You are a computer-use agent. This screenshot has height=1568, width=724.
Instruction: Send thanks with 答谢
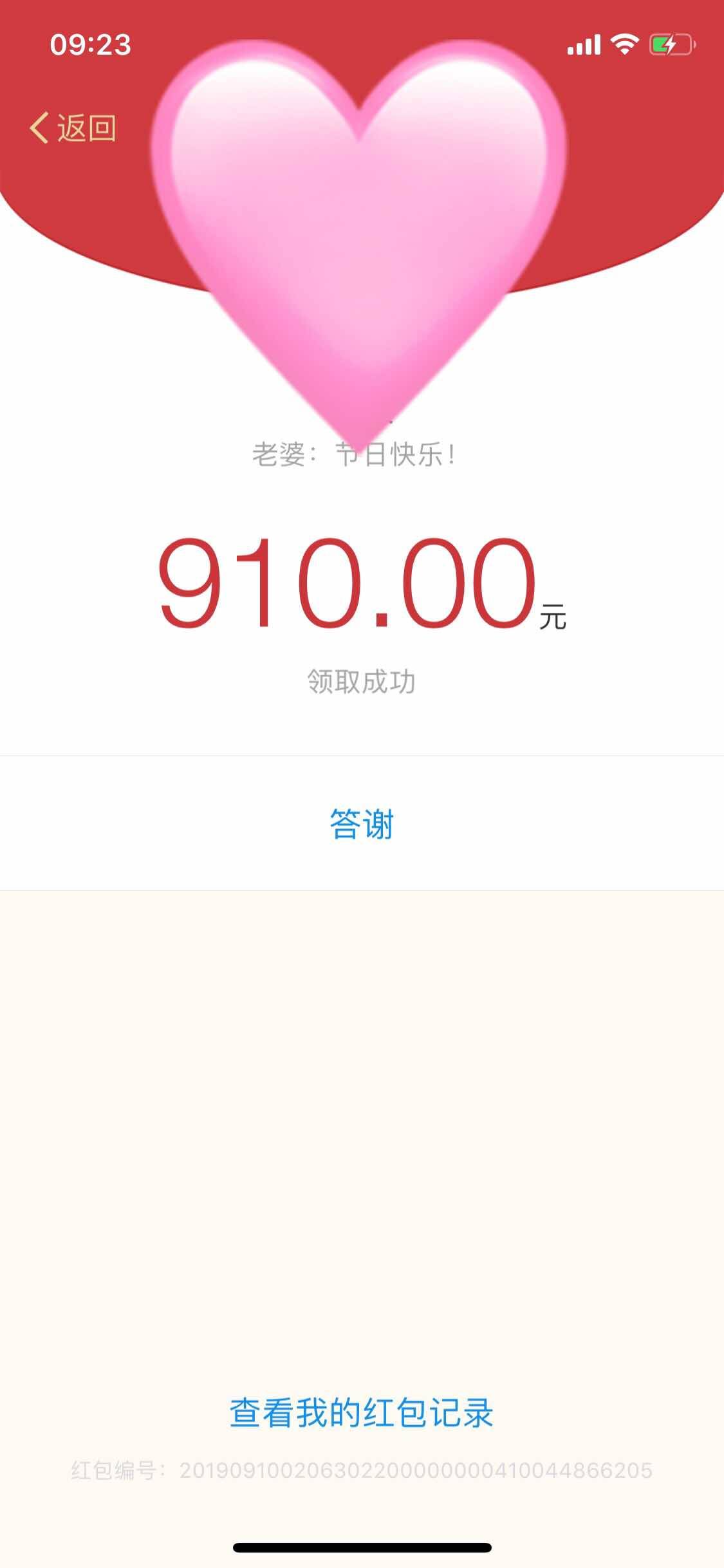pyautogui.click(x=362, y=824)
